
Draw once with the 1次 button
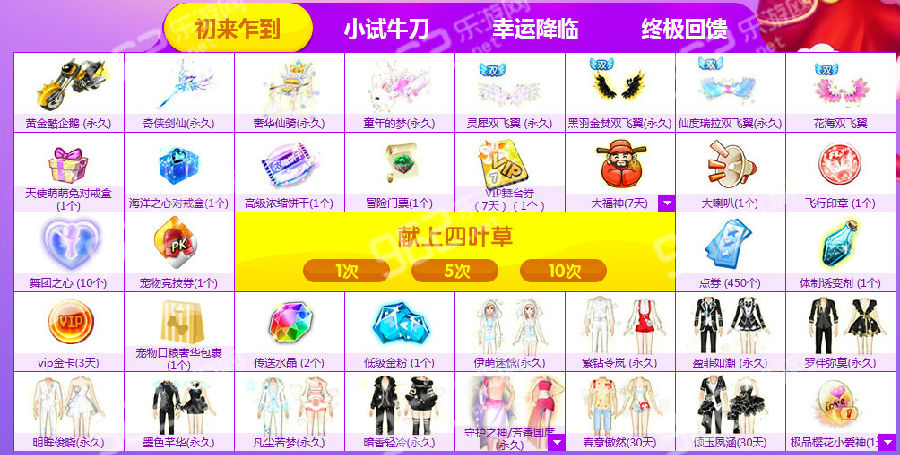click(346, 271)
